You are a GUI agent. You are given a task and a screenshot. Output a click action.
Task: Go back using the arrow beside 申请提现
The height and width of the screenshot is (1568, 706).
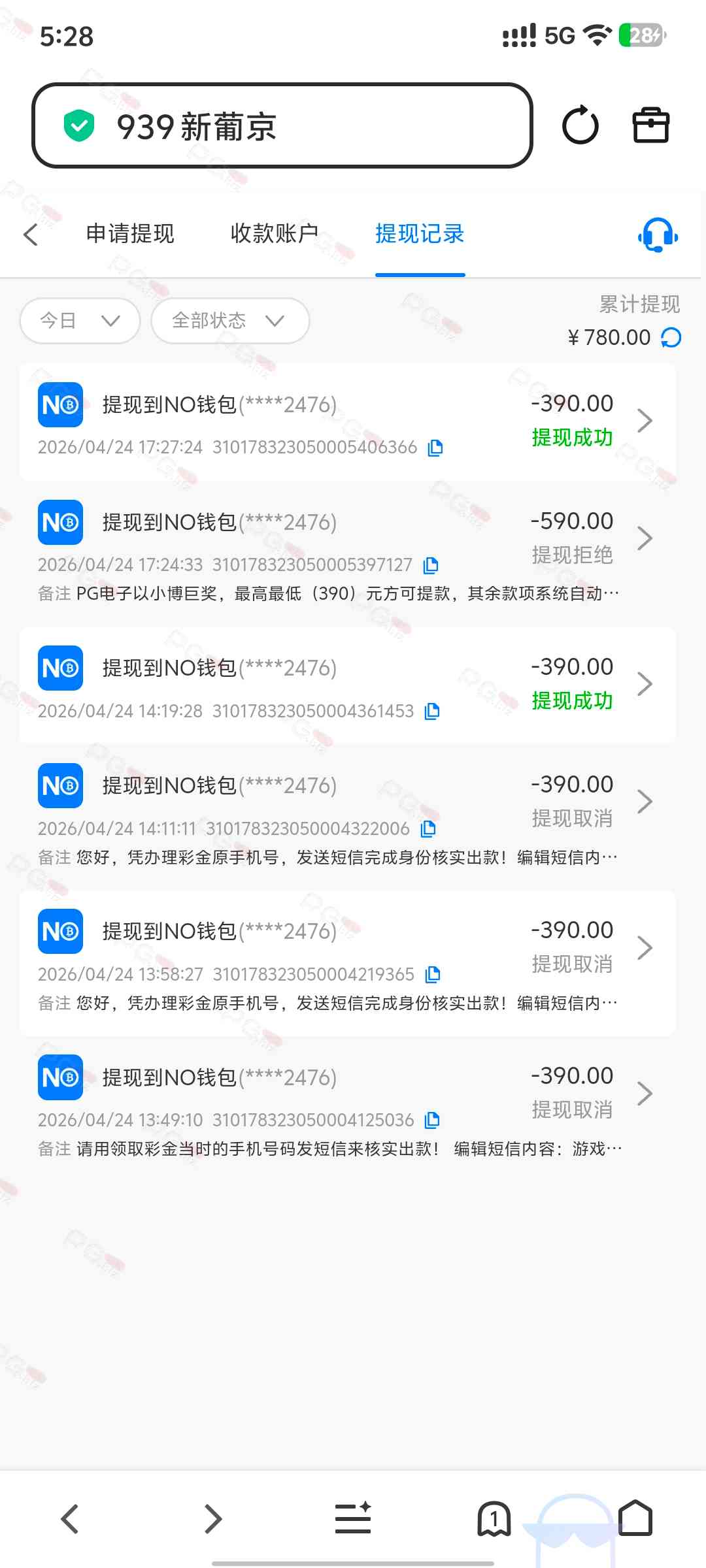31,235
